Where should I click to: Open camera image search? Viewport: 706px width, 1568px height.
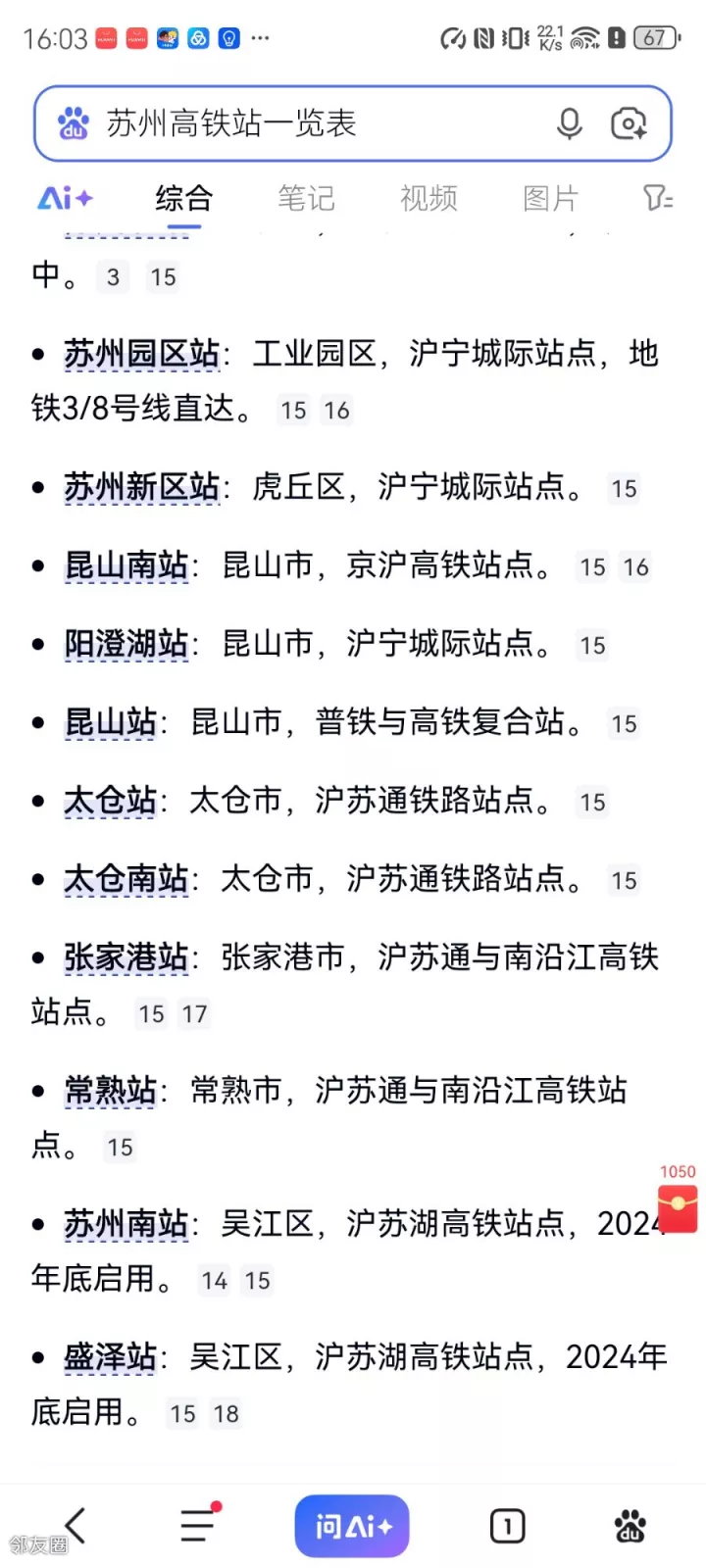tap(629, 123)
